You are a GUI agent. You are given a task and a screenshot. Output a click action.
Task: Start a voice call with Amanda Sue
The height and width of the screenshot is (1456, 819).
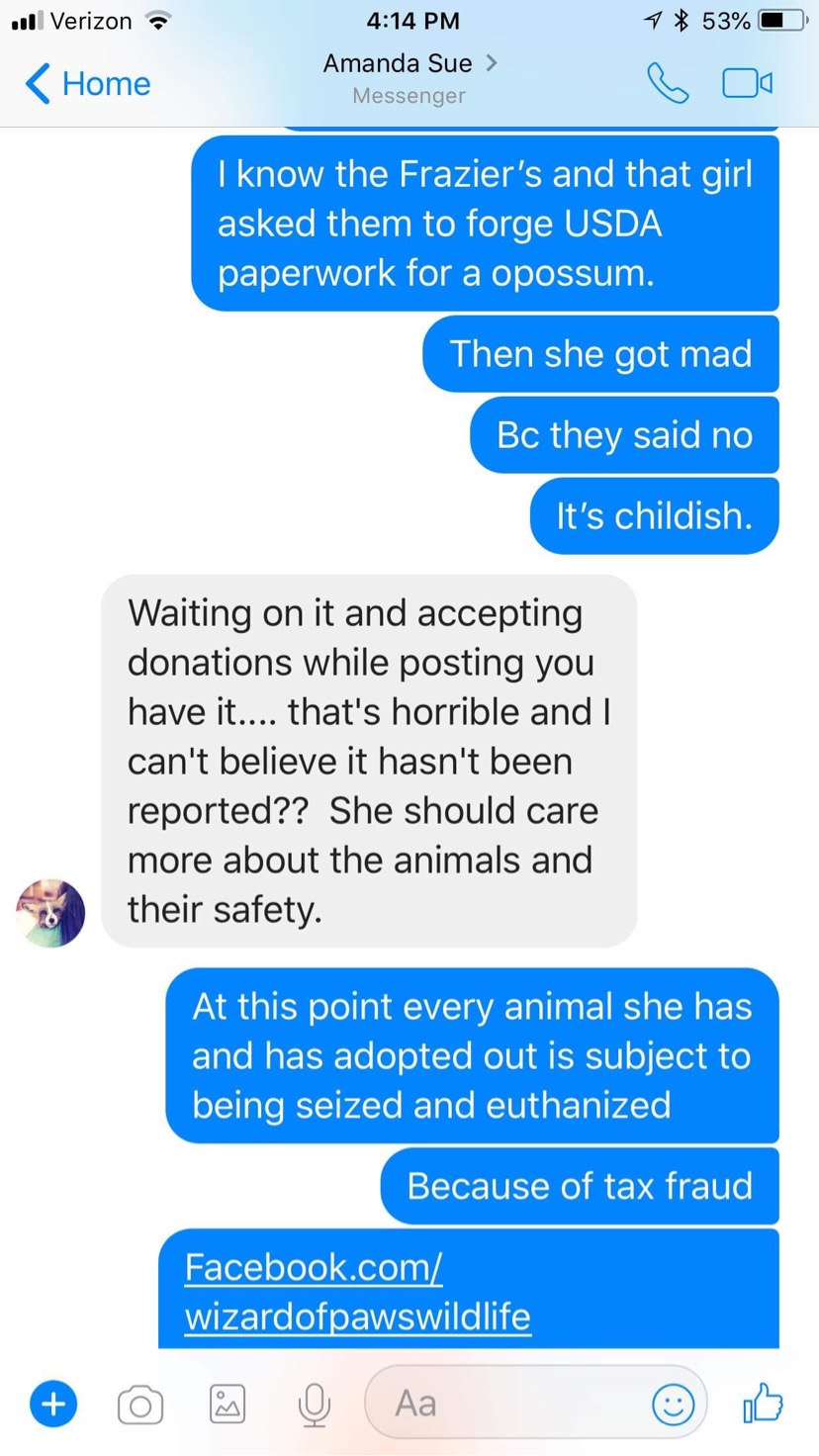pos(668,84)
